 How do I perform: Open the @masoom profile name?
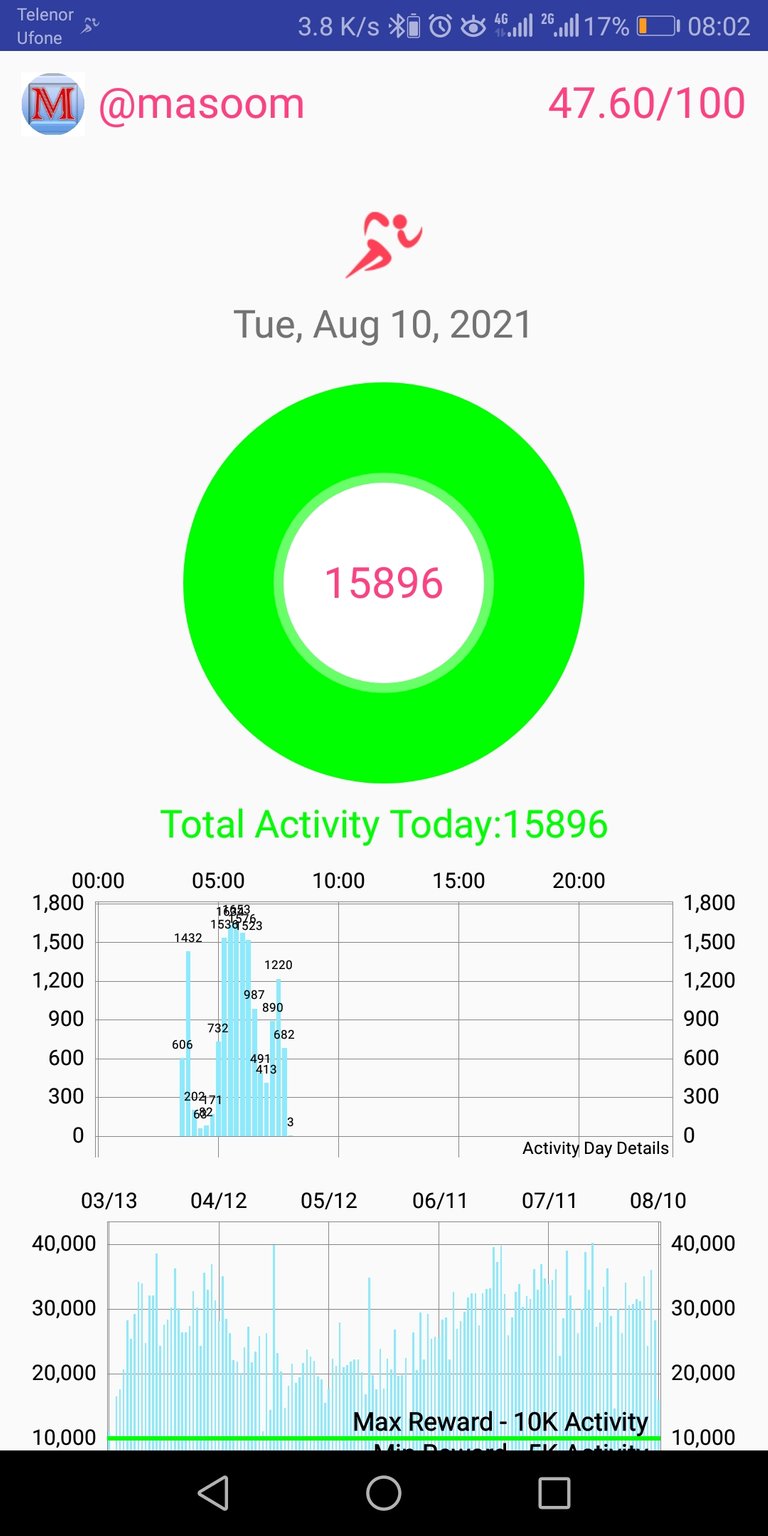point(201,104)
